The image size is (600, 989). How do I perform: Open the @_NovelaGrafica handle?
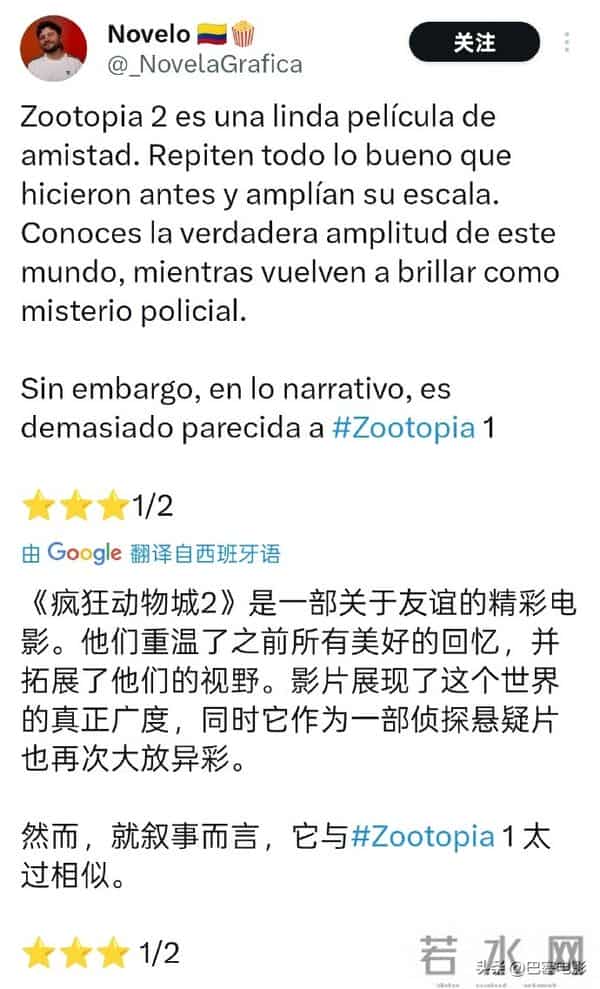tap(204, 66)
